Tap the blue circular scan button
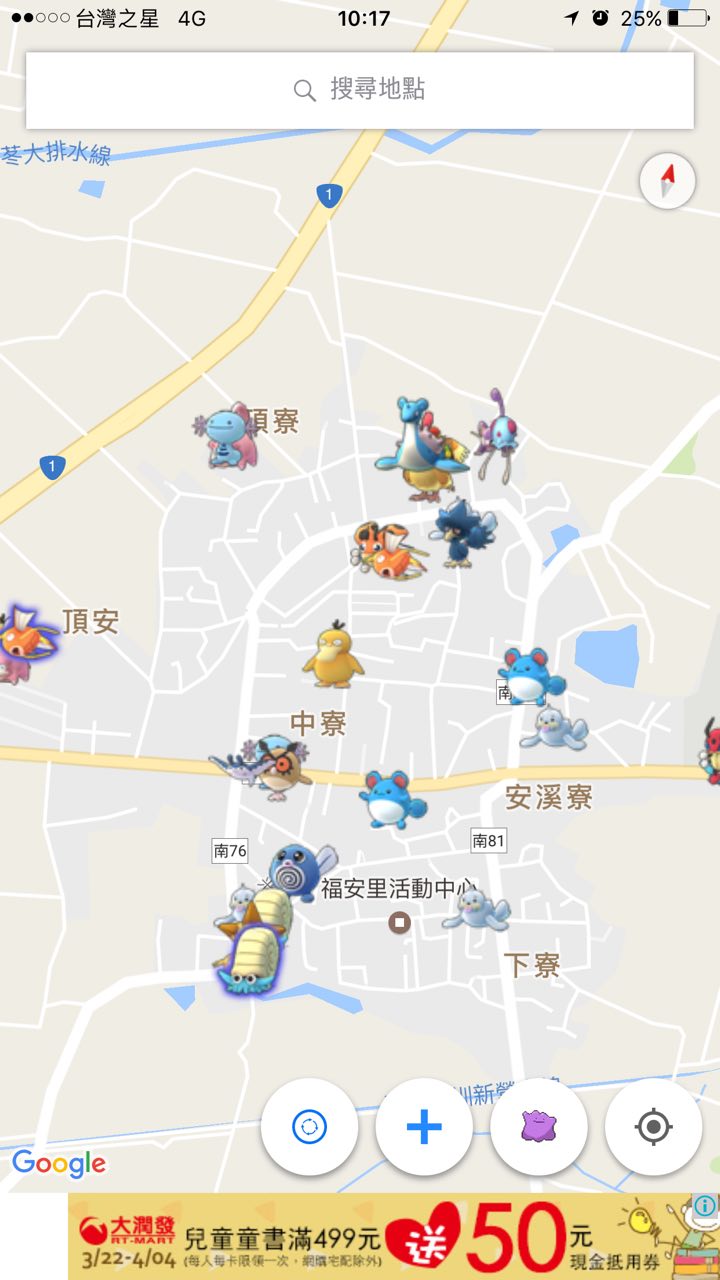Viewport: 720px width, 1280px height. coord(309,1127)
